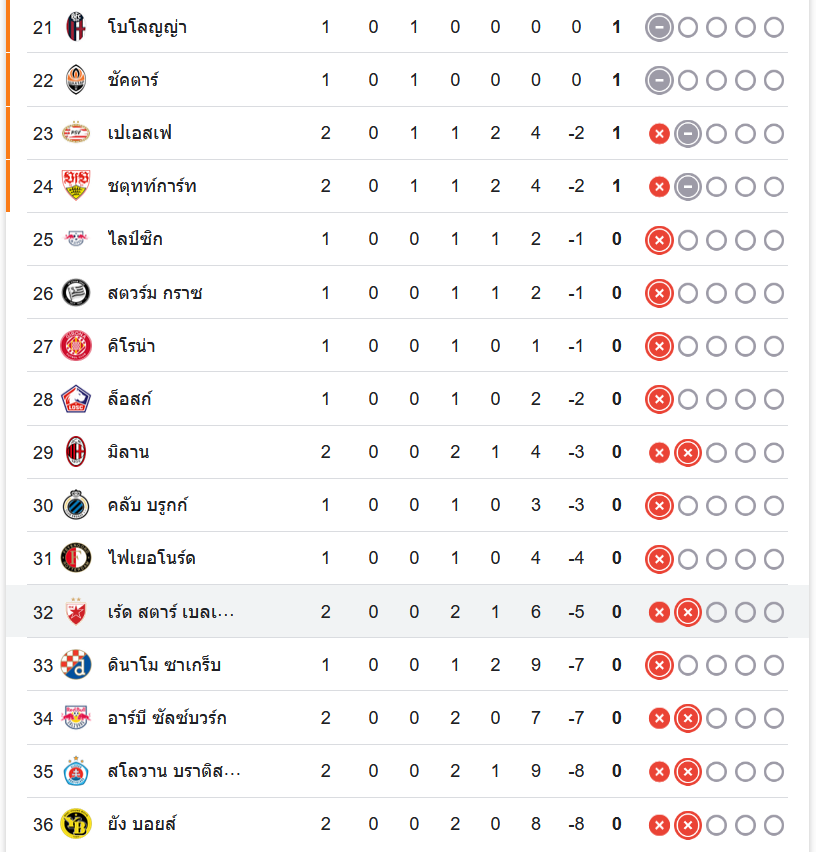Open the ล็อสก์ standings row
816x852 pixels.
click(129, 399)
